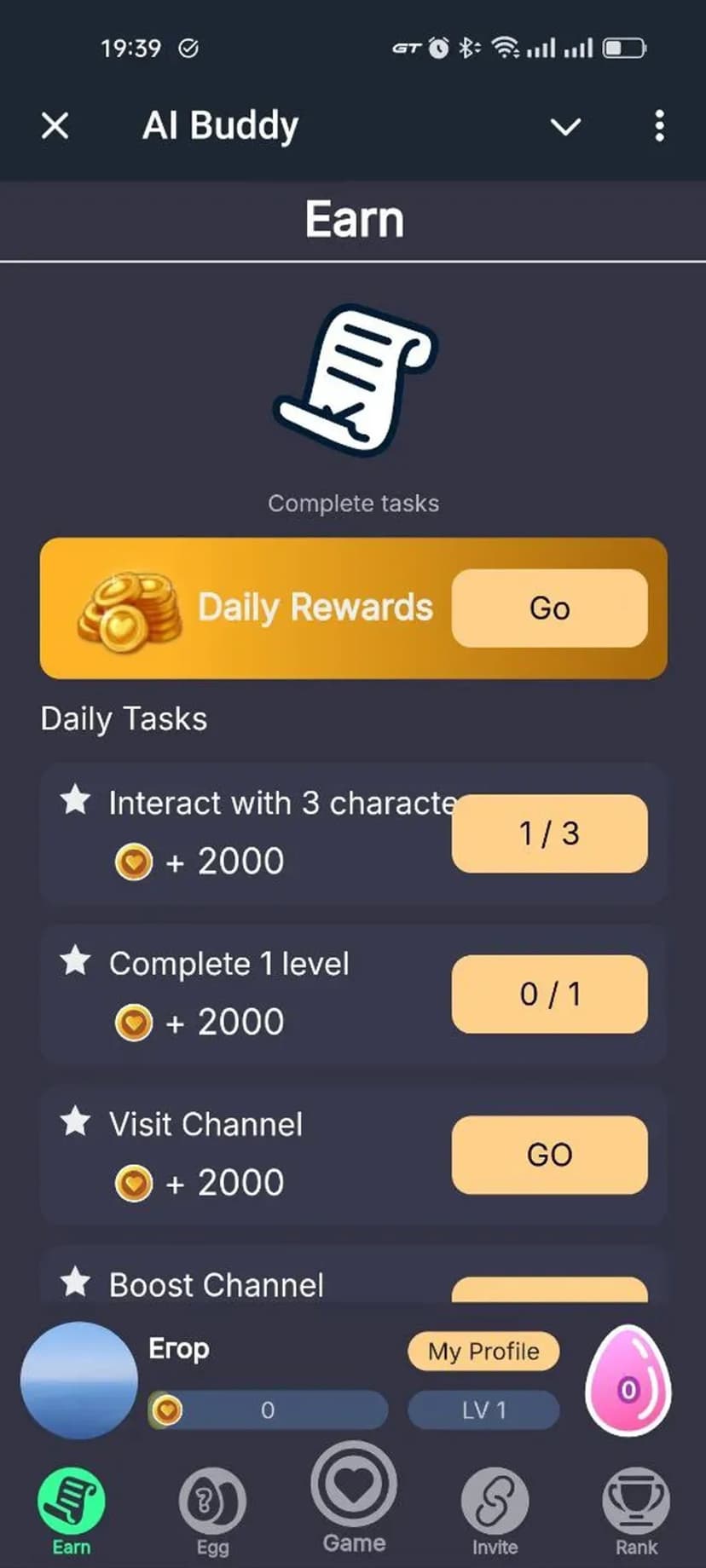Image resolution: width=706 pixels, height=1568 pixels.
Task: Select the Earn tab
Action: 72,1511
